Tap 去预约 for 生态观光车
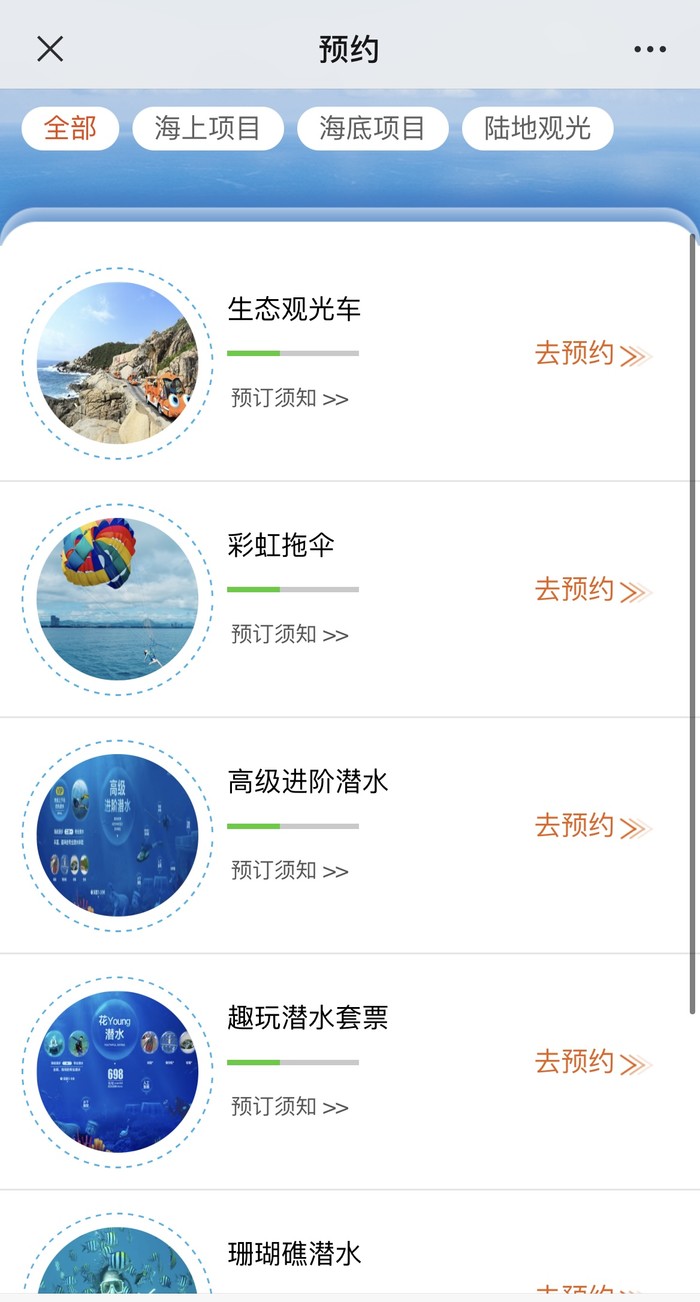Viewport: 700px width, 1302px height. tap(592, 354)
